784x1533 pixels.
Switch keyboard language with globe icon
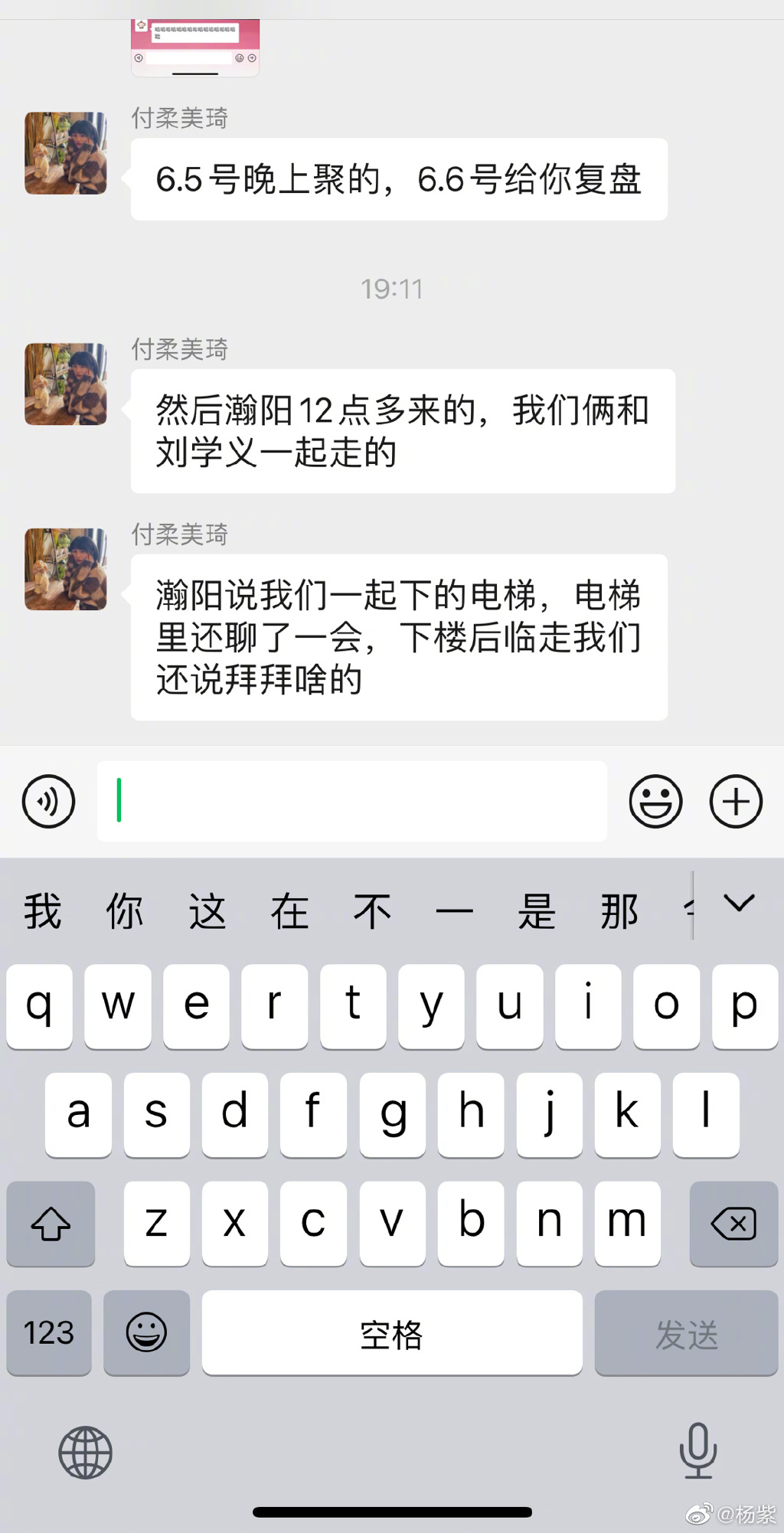pos(85,1452)
